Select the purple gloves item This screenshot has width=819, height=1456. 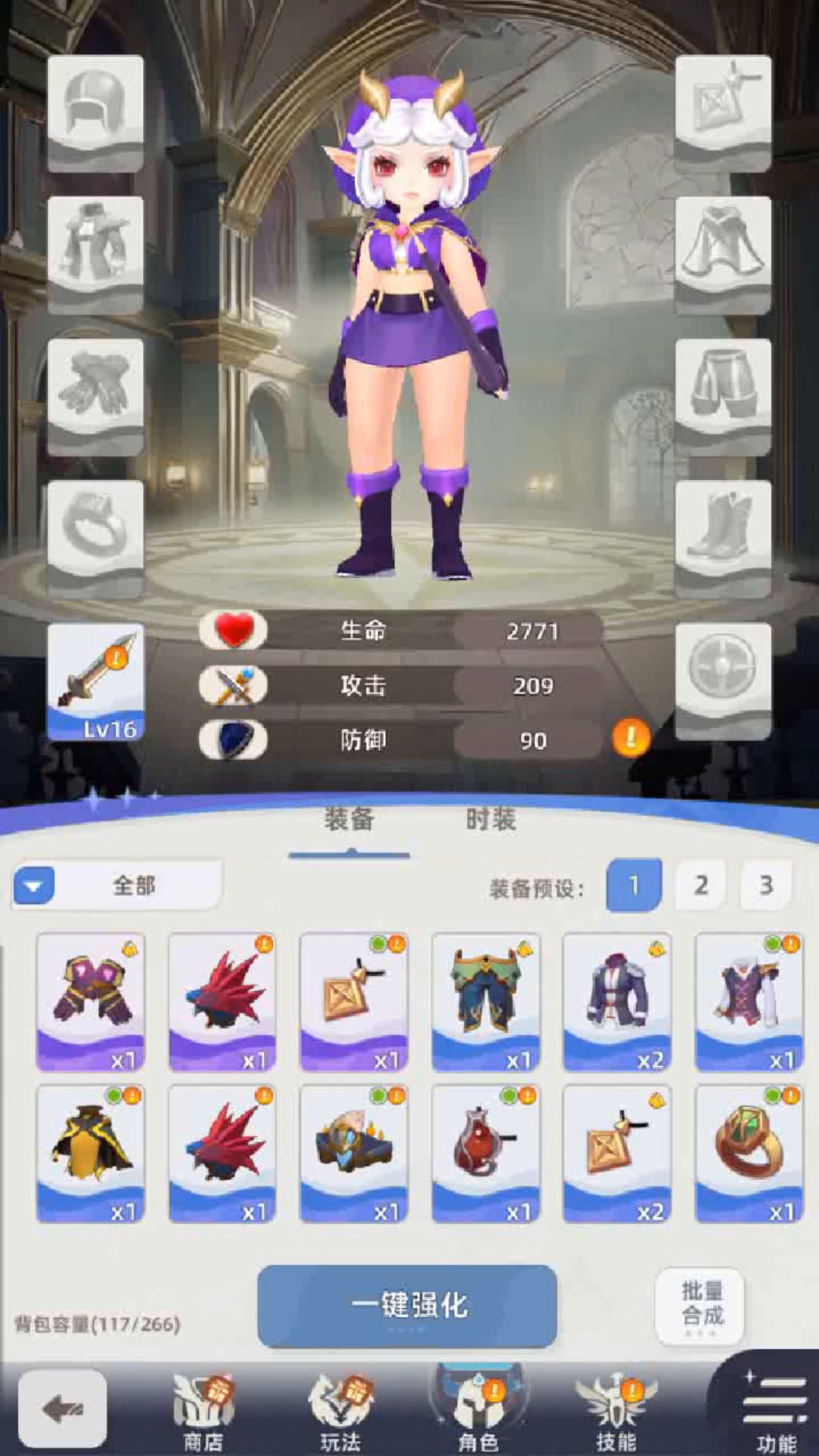click(x=90, y=1001)
